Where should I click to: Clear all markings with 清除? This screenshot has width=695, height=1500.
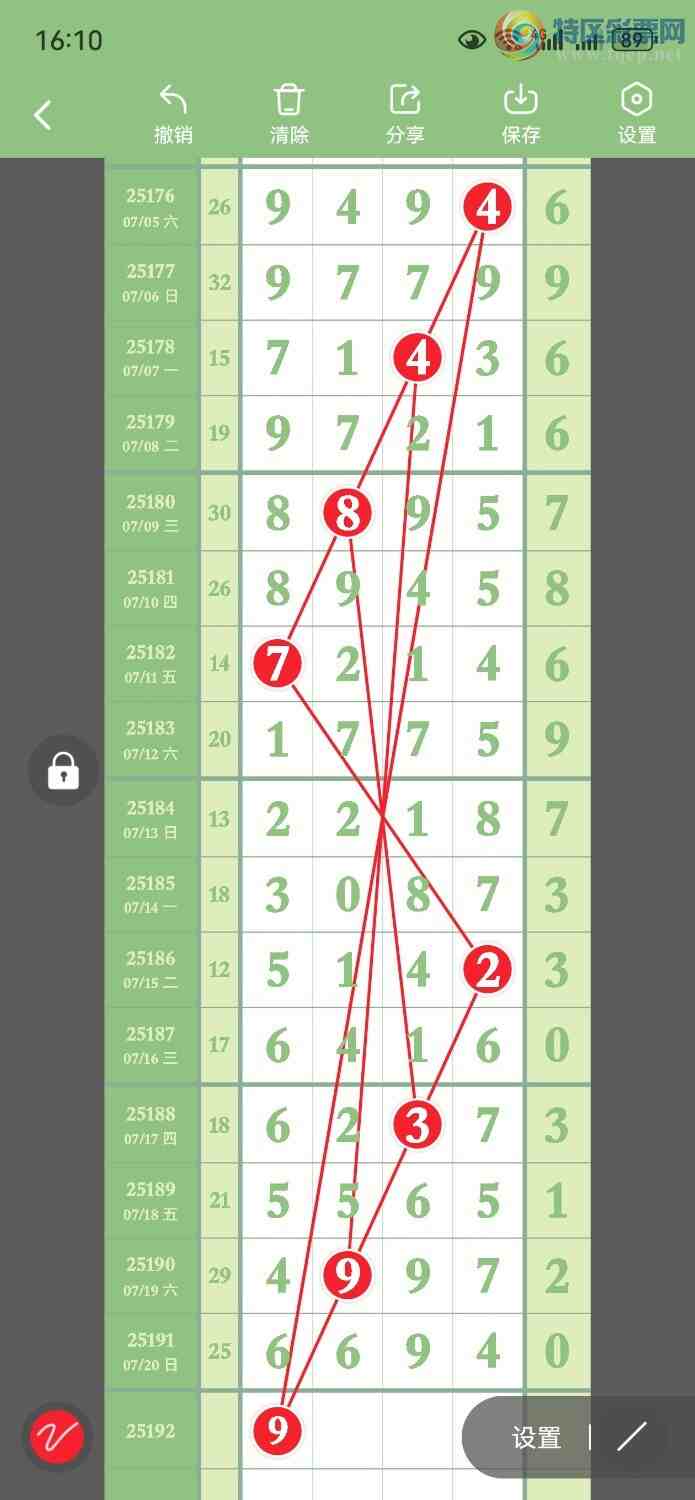click(289, 114)
